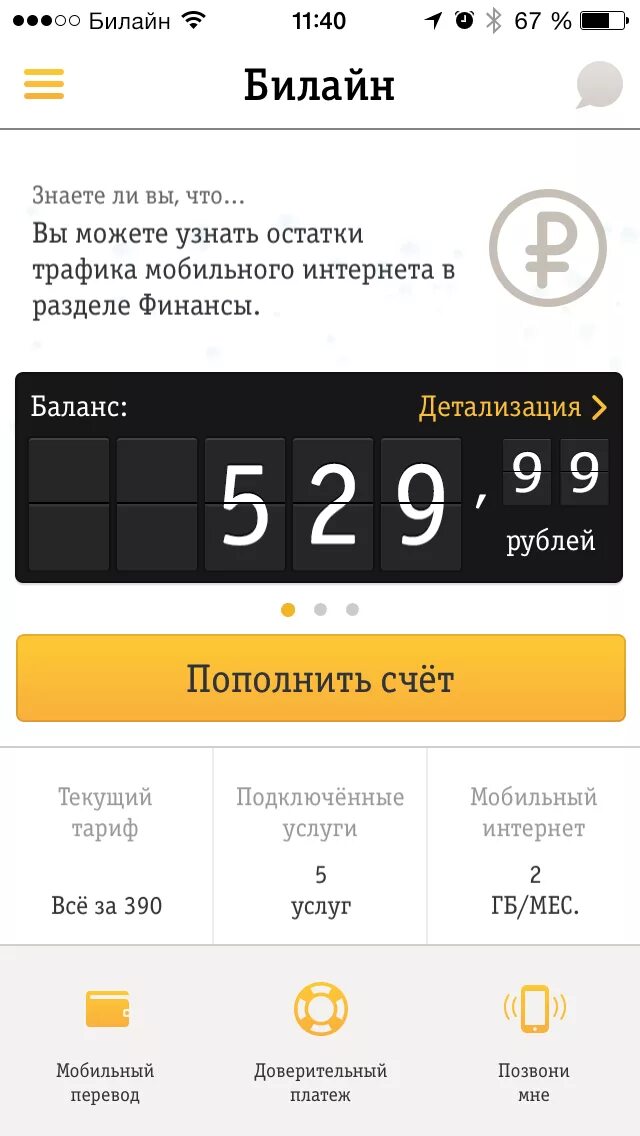Viewport: 640px width, 1136px height.
Task: Tap the Пополнить счёт button
Action: pos(320,679)
